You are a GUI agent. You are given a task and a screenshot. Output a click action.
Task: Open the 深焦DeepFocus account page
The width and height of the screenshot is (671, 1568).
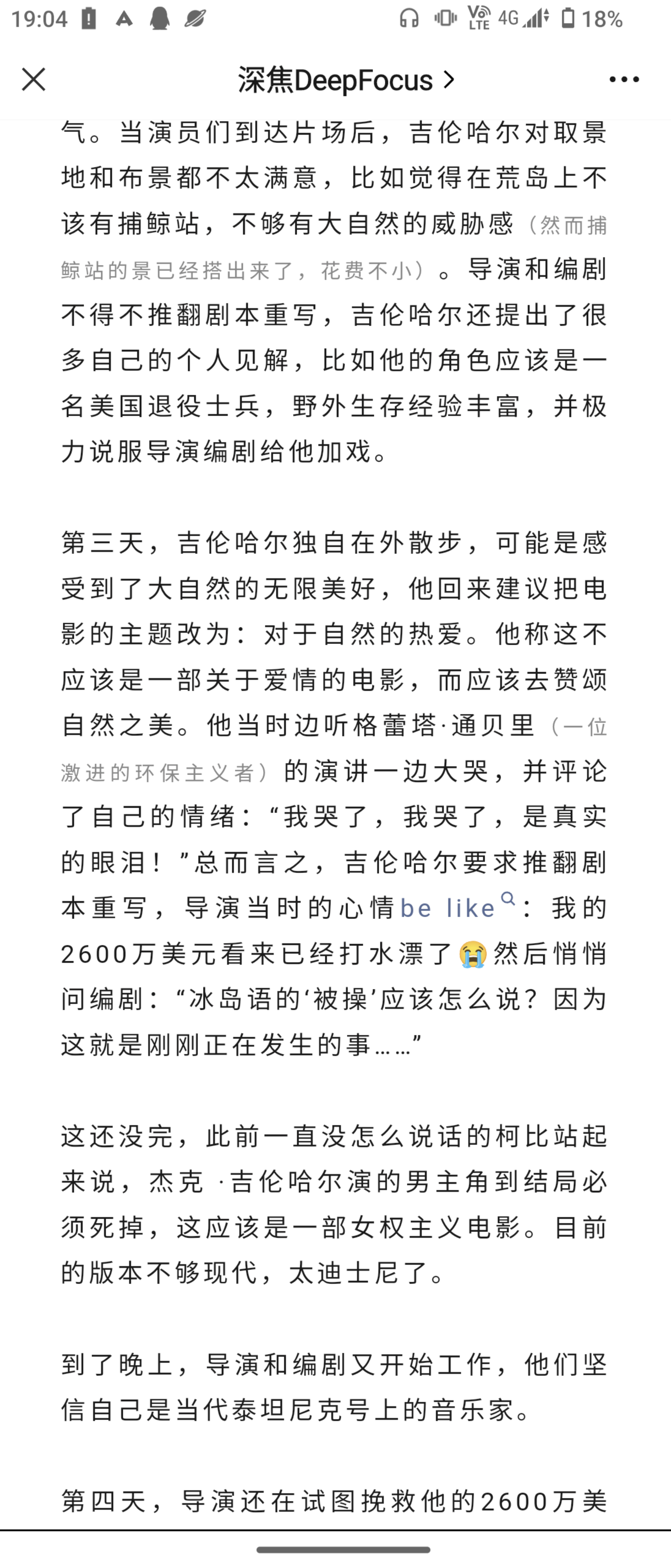pyautogui.click(x=346, y=80)
